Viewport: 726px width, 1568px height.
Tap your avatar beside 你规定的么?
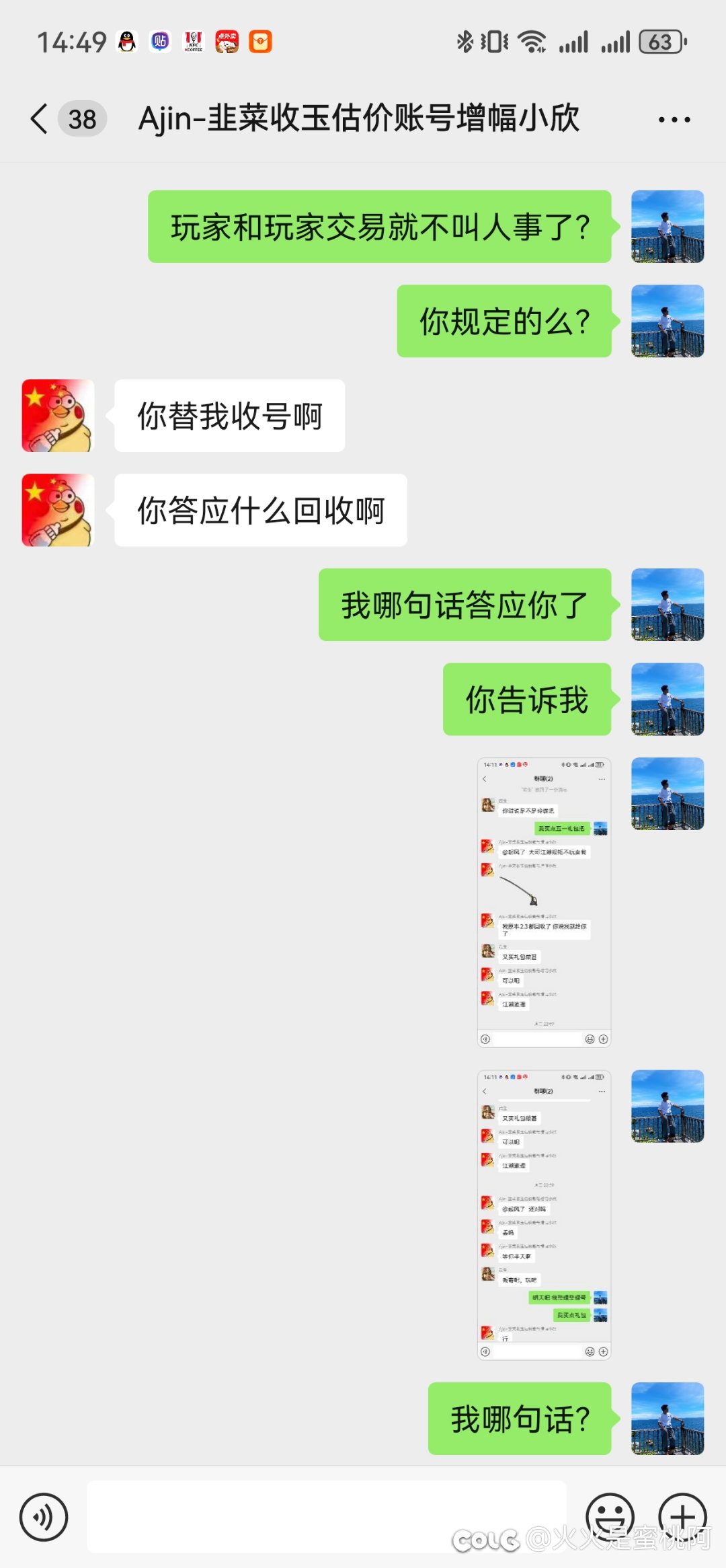point(668,321)
